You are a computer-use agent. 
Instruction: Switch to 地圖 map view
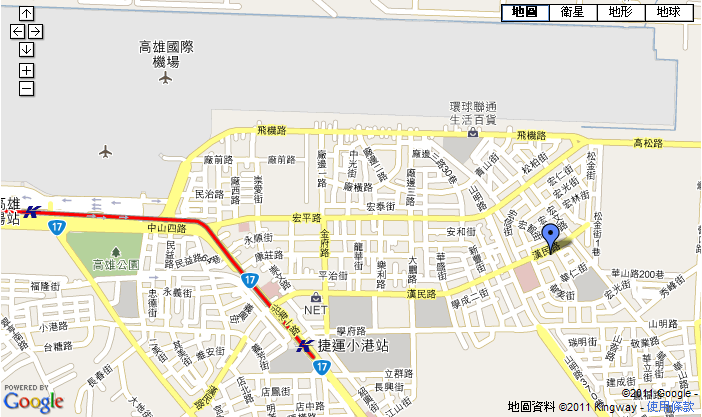click(x=524, y=12)
